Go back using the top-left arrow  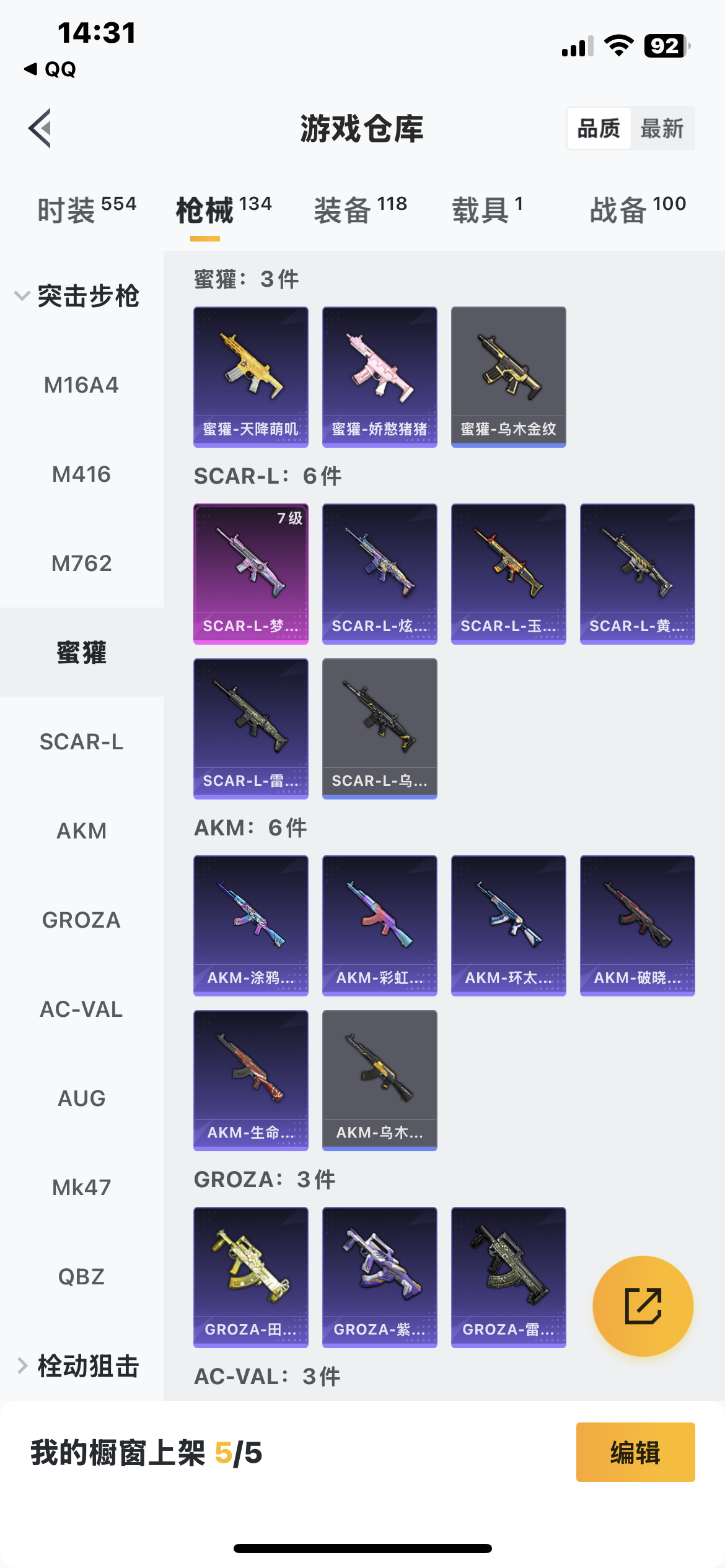tap(40, 129)
